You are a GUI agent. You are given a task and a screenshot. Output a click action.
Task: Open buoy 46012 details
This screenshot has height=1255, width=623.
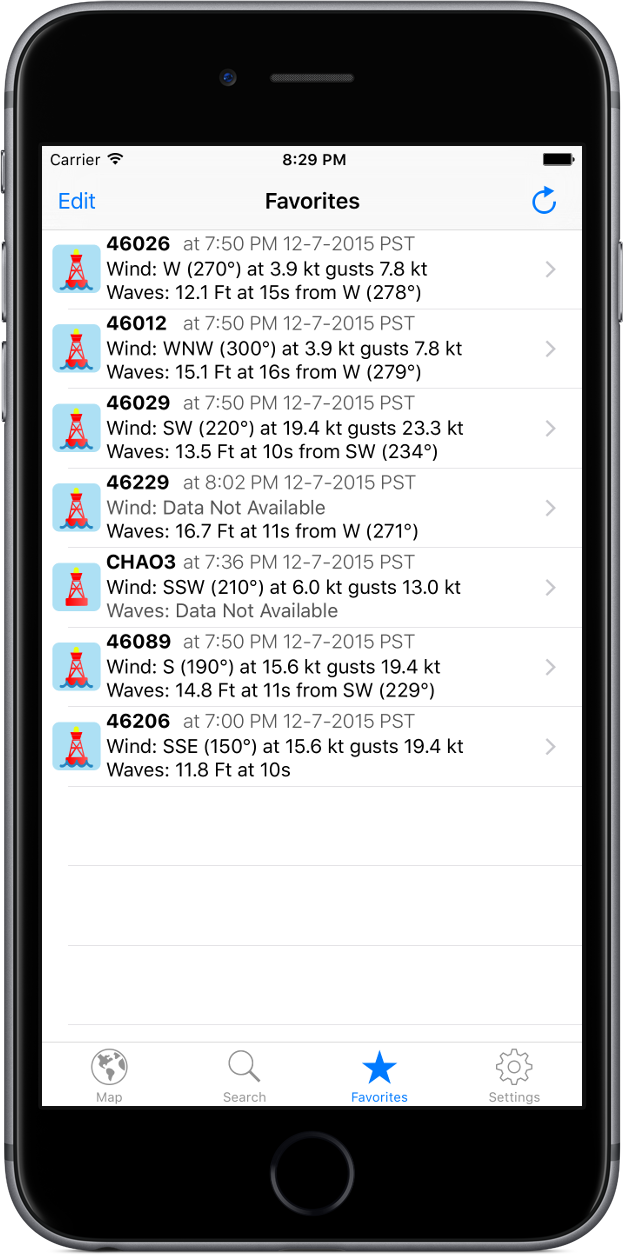[311, 349]
